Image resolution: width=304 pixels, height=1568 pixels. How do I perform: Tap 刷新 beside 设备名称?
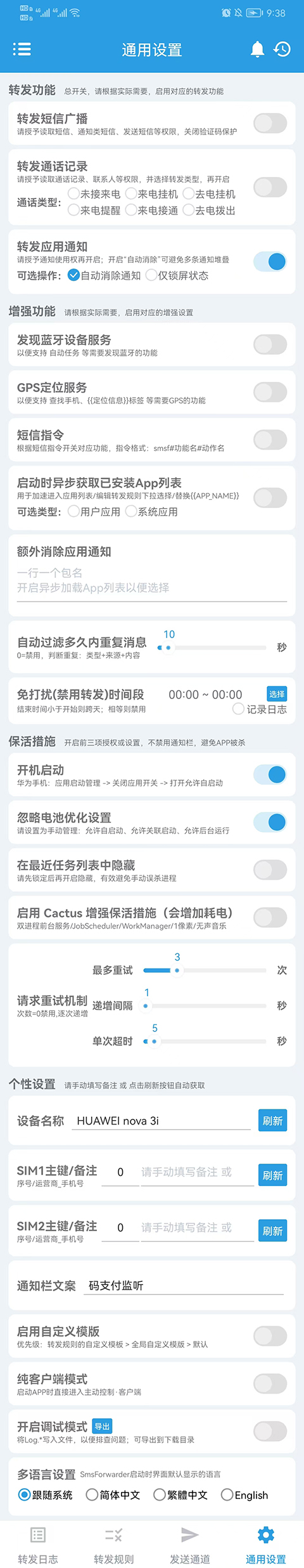pyautogui.click(x=273, y=1121)
